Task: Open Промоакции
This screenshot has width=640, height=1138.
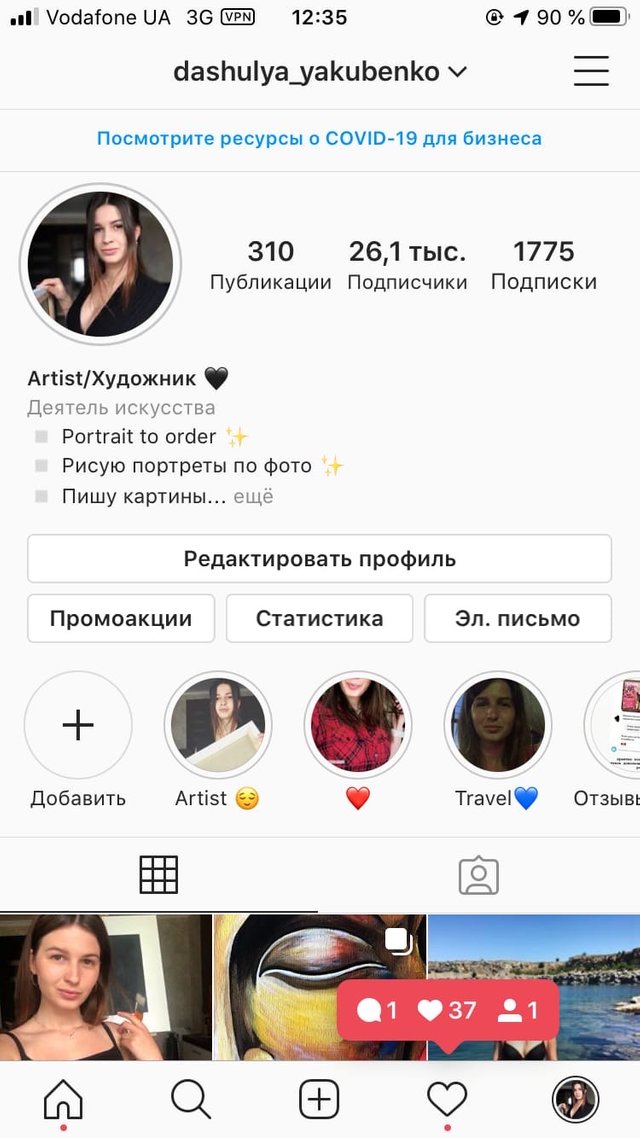Action: (121, 618)
